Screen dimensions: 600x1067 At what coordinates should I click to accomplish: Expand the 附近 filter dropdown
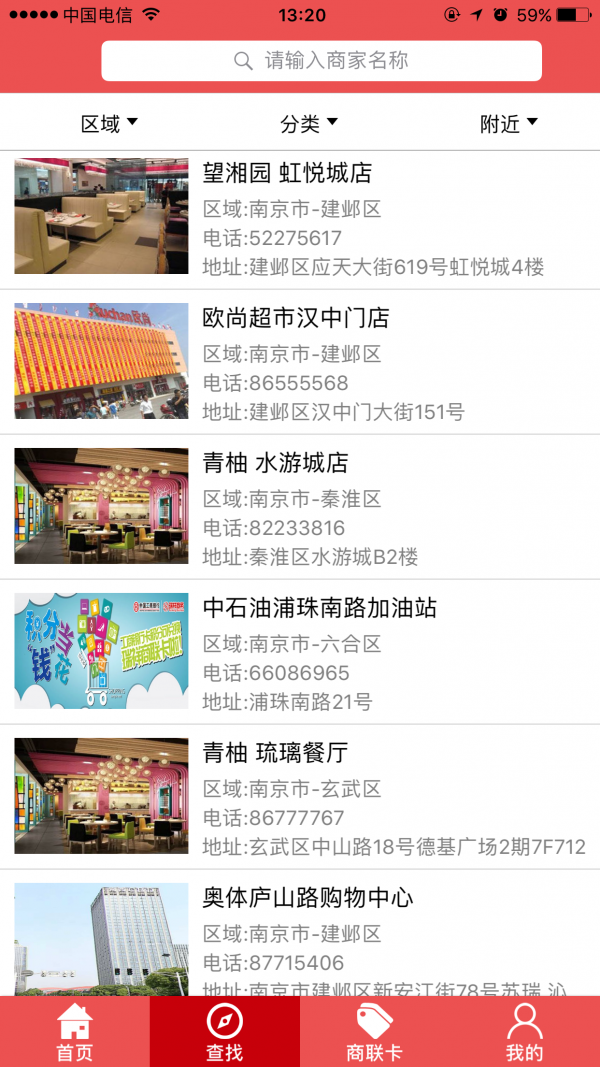[x=508, y=123]
